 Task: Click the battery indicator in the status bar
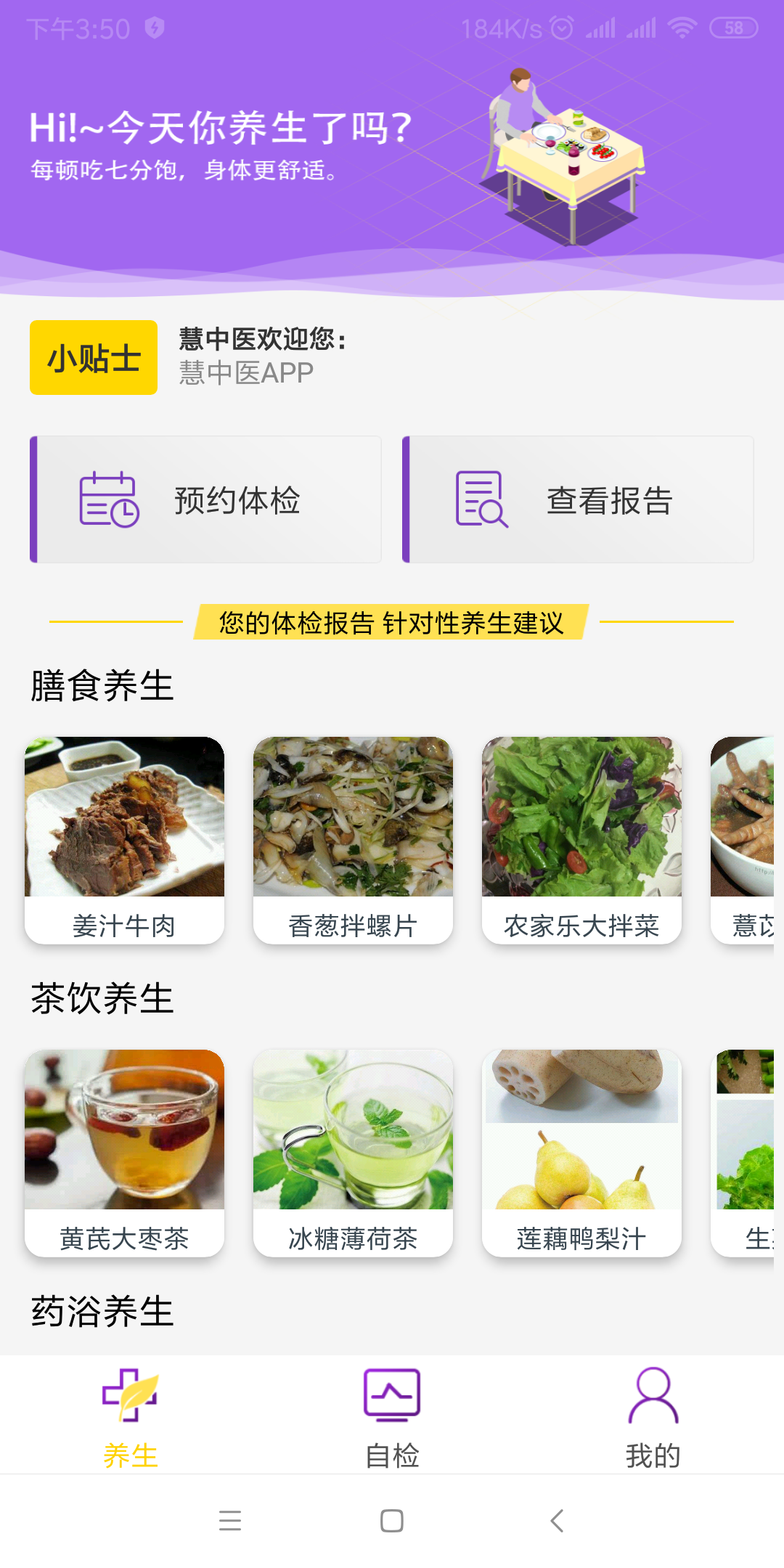733,27
